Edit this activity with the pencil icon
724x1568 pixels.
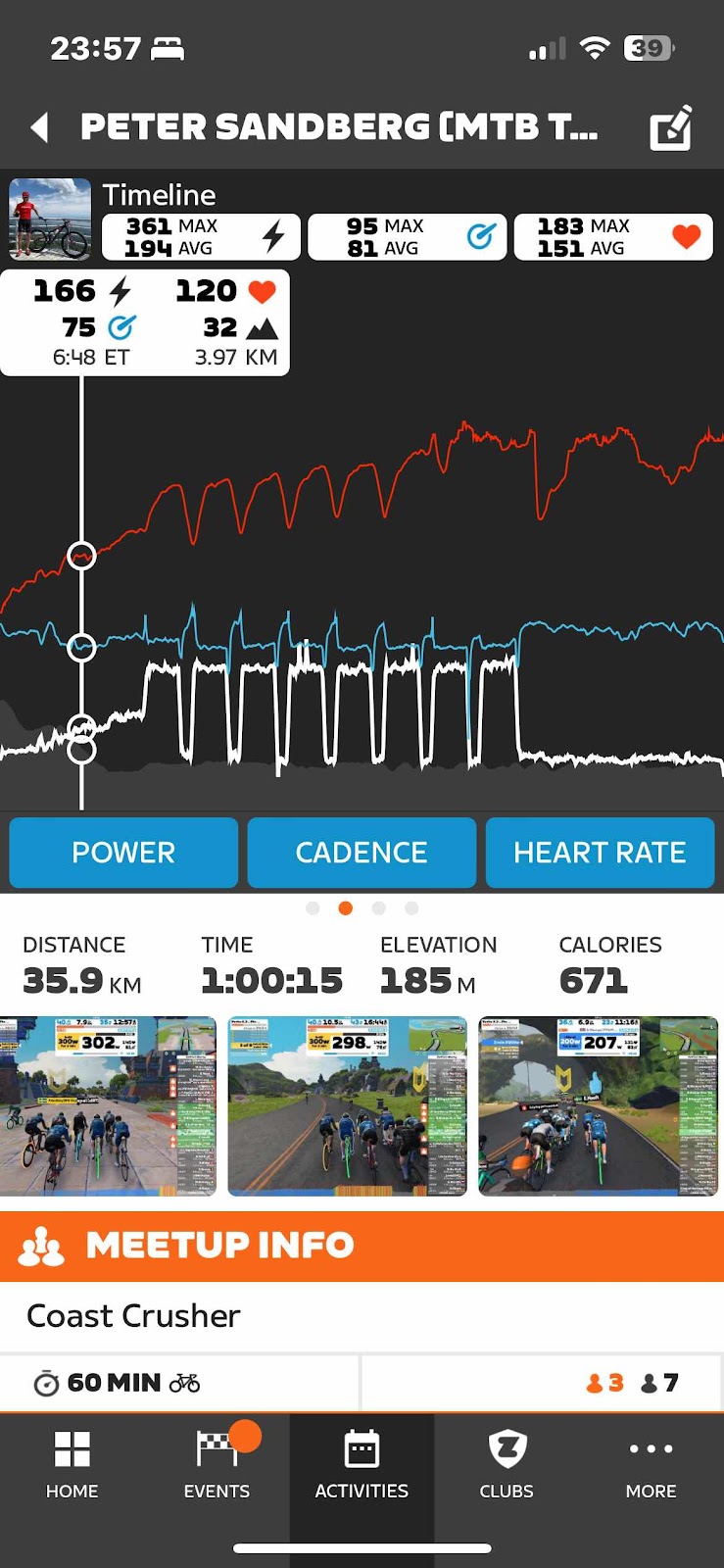[x=671, y=127]
